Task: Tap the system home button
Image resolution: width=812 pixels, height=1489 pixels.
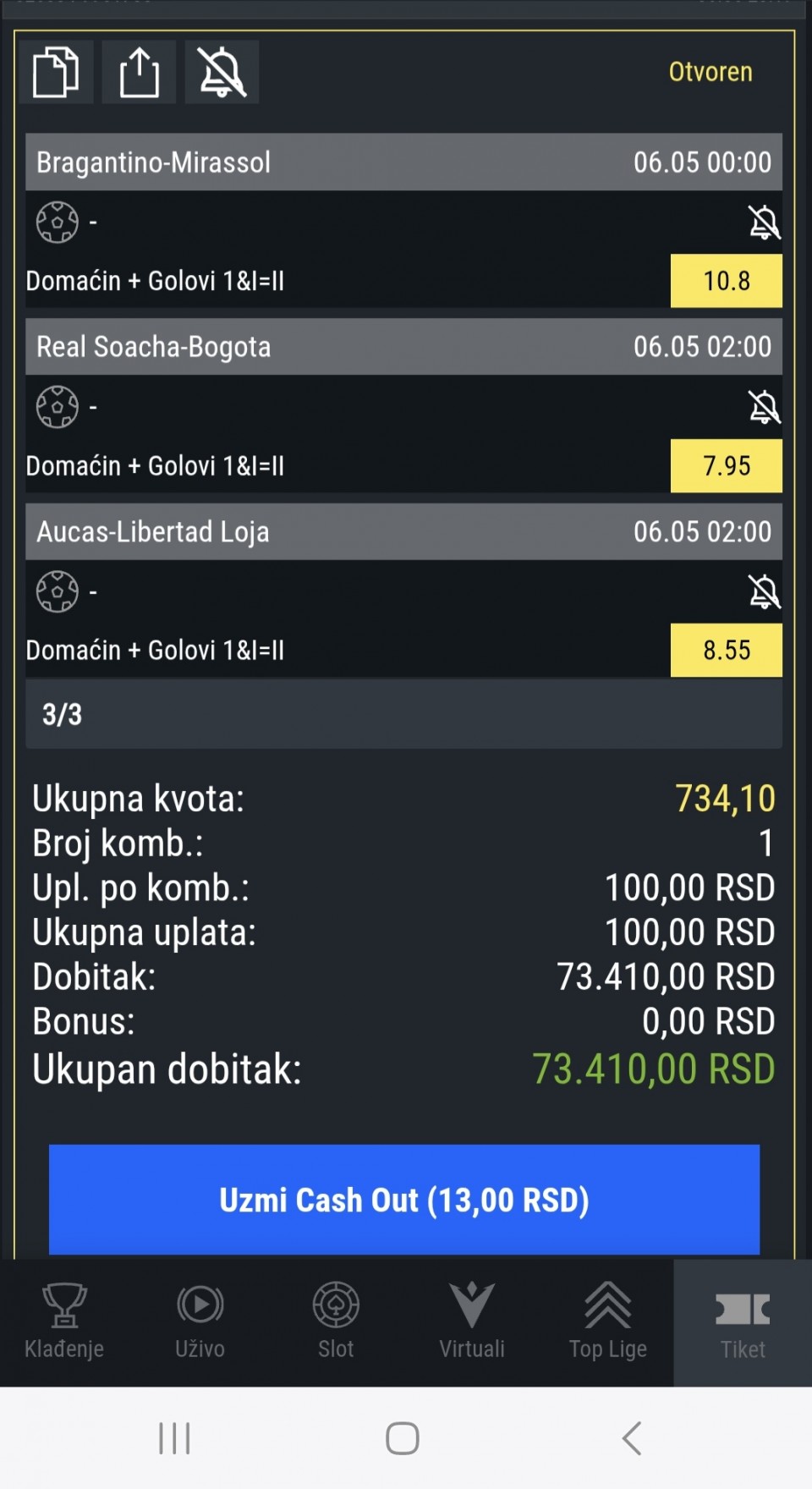Action: click(x=403, y=1438)
